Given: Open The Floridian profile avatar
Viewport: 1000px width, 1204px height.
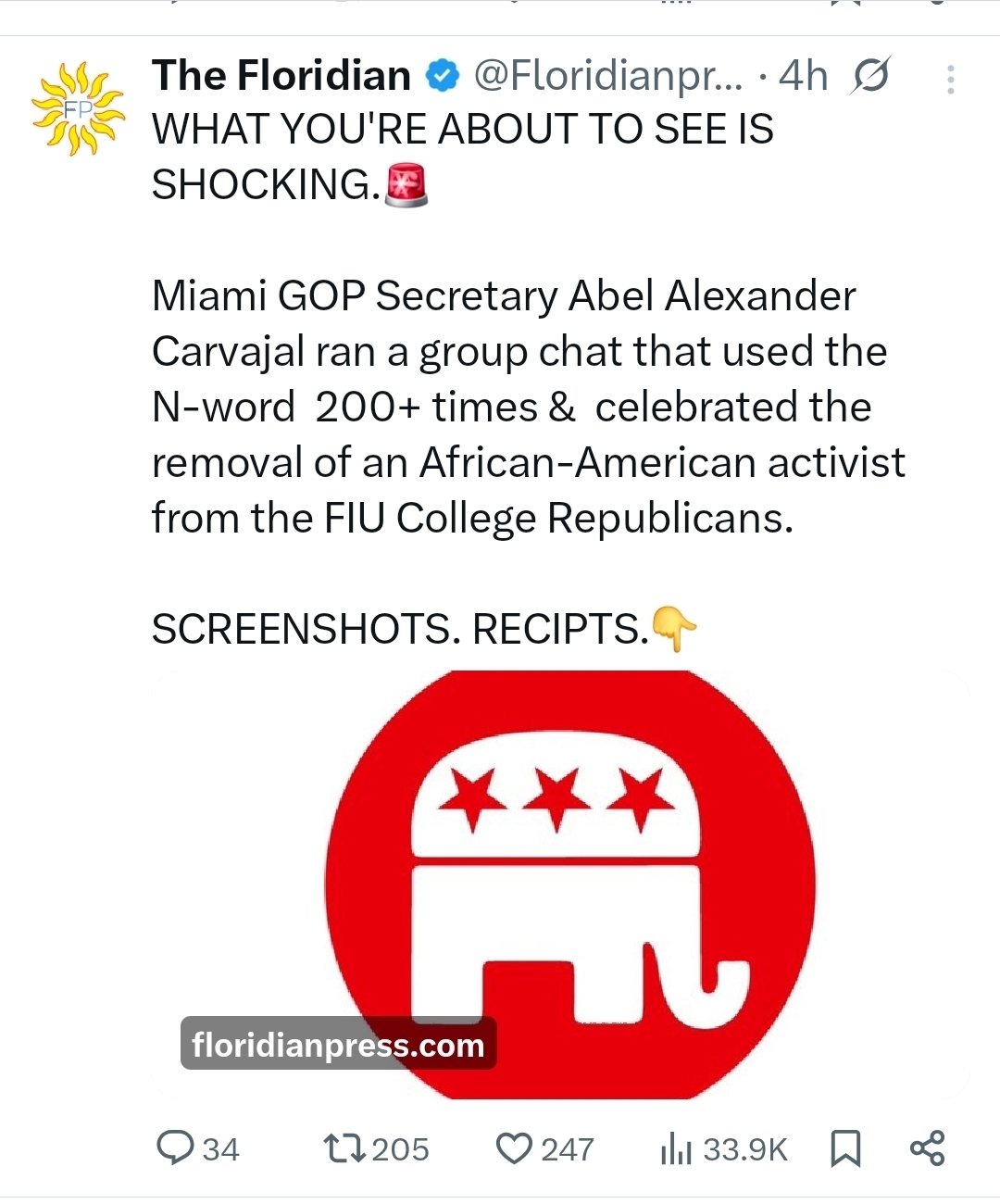Looking at the screenshot, I should pos(78,108).
